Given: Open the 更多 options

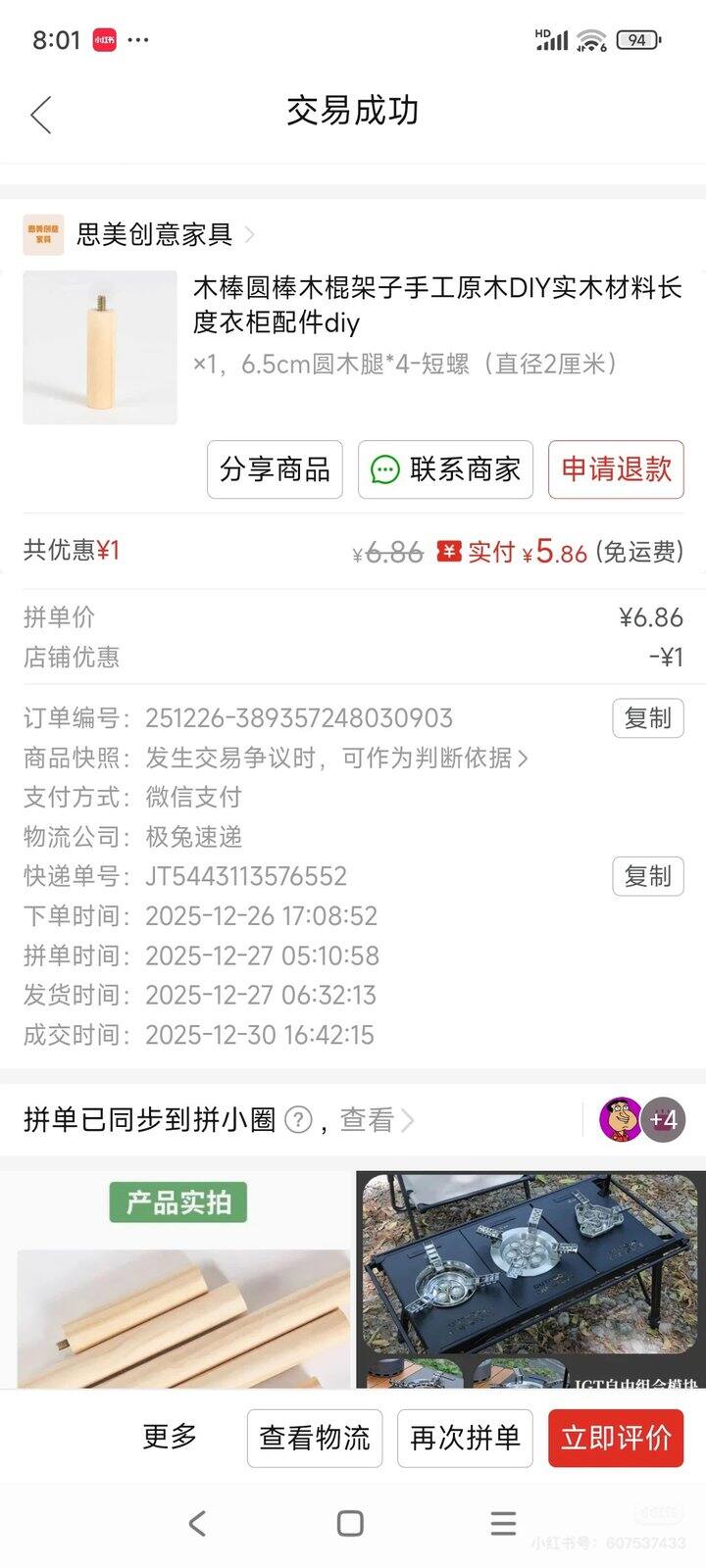Looking at the screenshot, I should point(170,1437).
